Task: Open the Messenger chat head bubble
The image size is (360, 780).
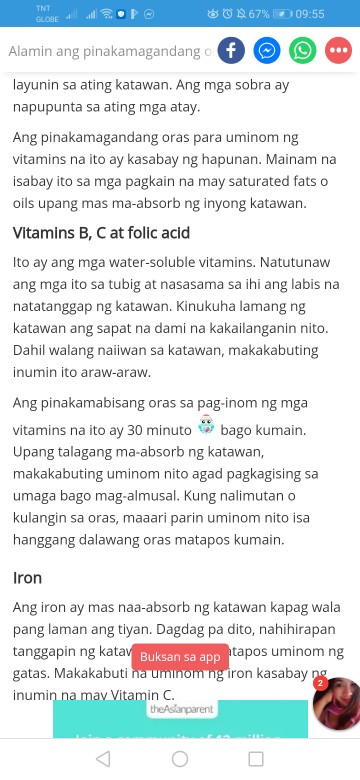Action: (x=337, y=703)
